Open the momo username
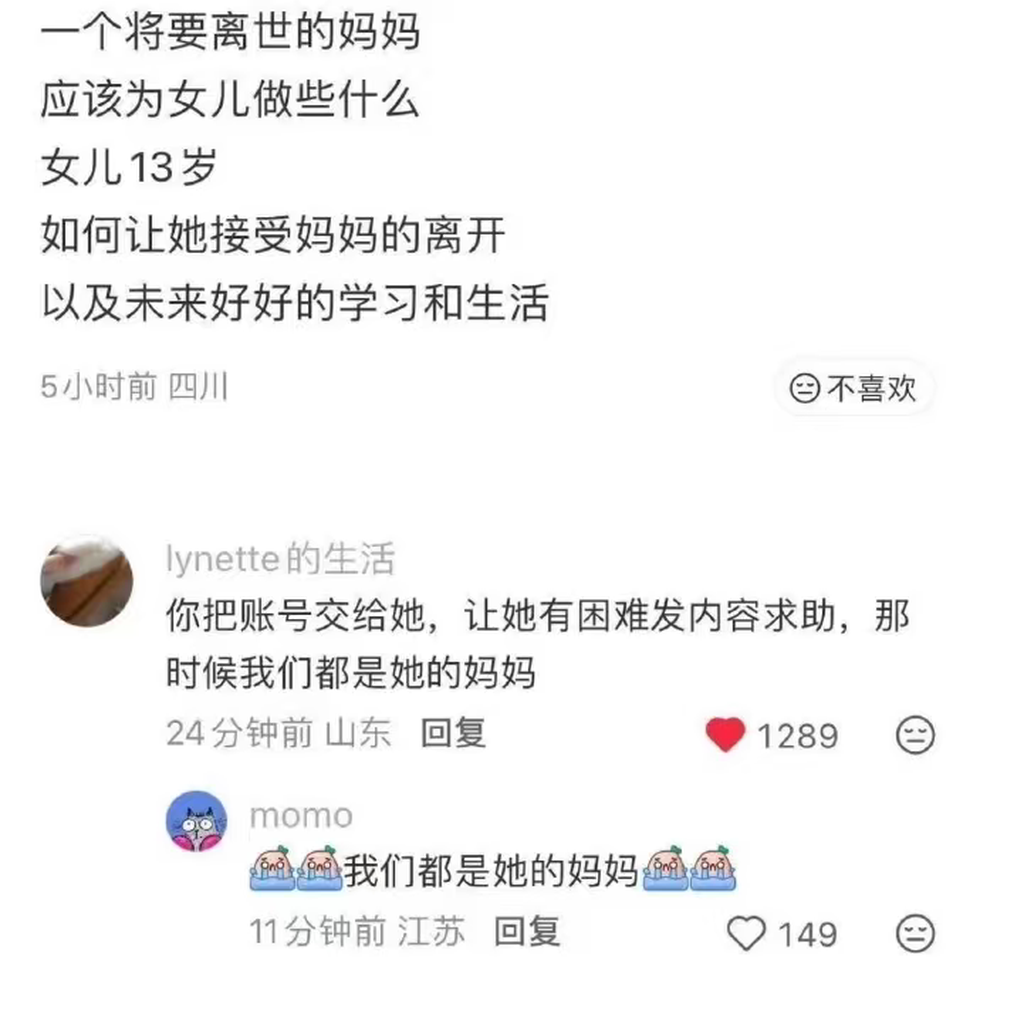The image size is (1024, 1014). click(301, 816)
